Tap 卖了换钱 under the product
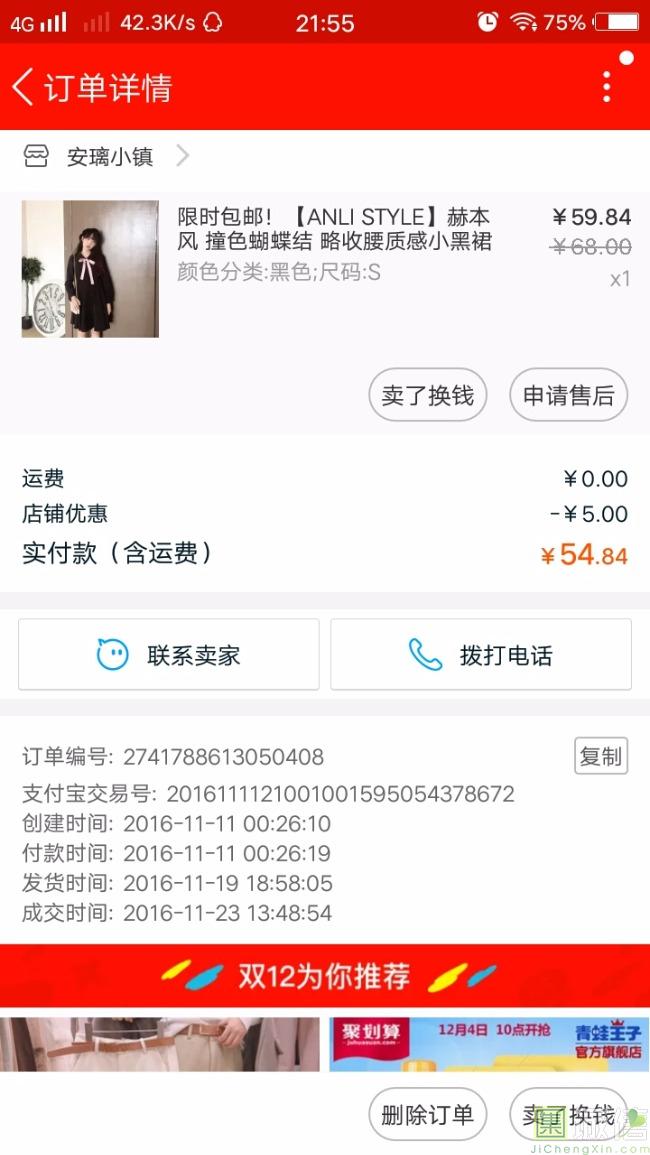Screen dimensions: 650x1155 (427, 395)
